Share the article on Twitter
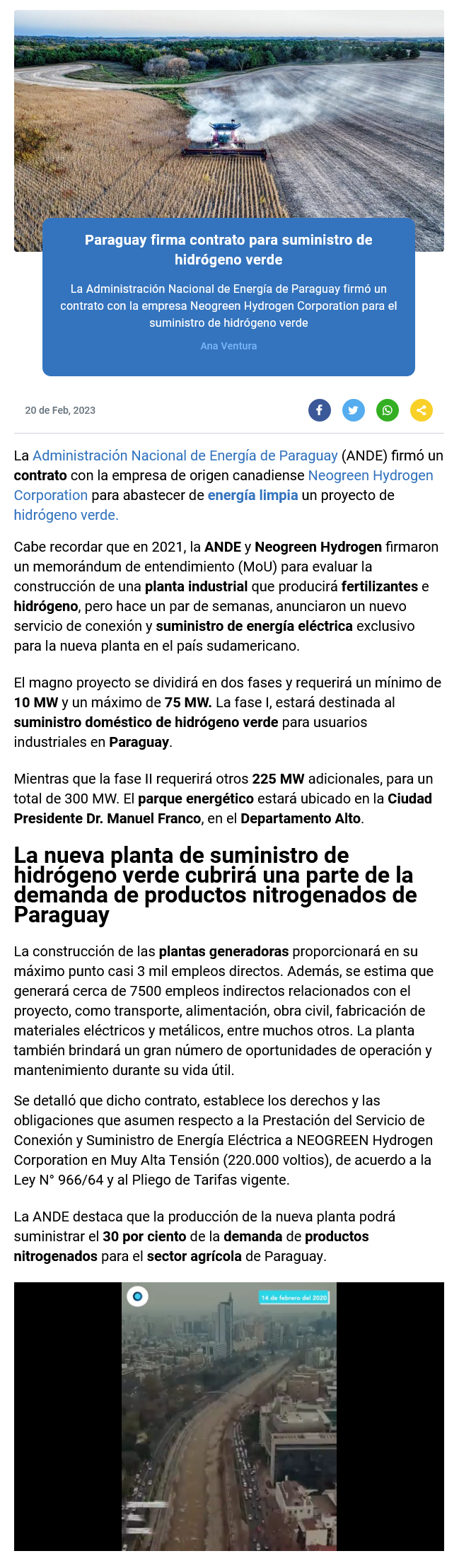The height and width of the screenshot is (1568, 459). (x=353, y=410)
